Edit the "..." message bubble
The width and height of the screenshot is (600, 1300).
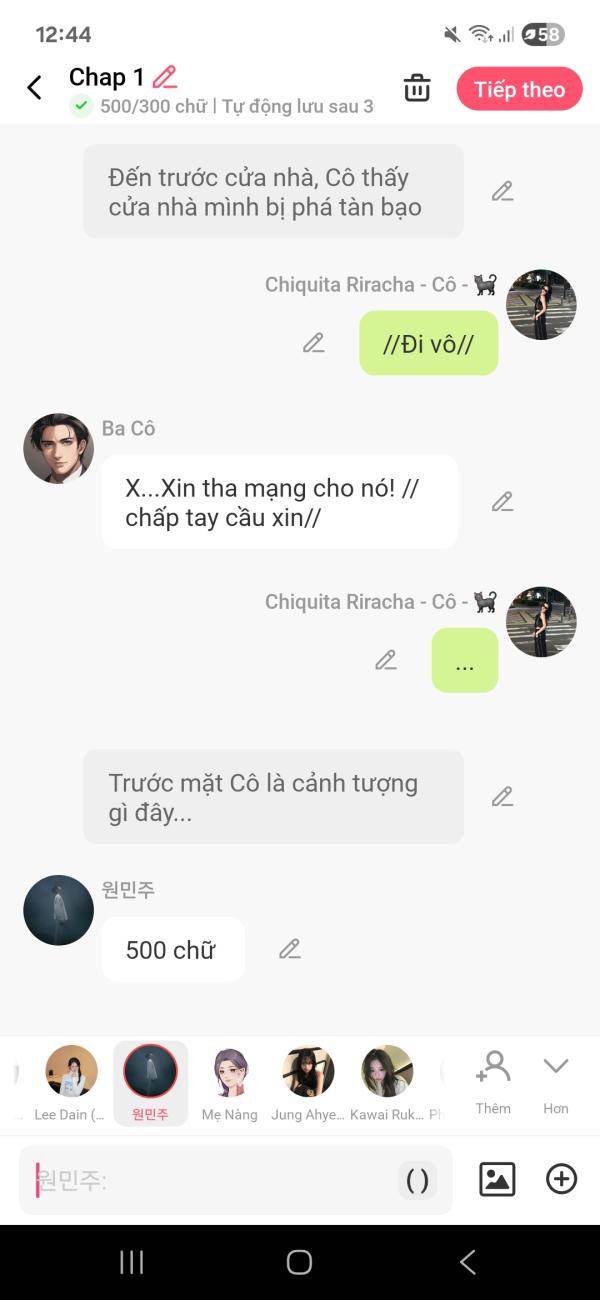click(x=386, y=660)
